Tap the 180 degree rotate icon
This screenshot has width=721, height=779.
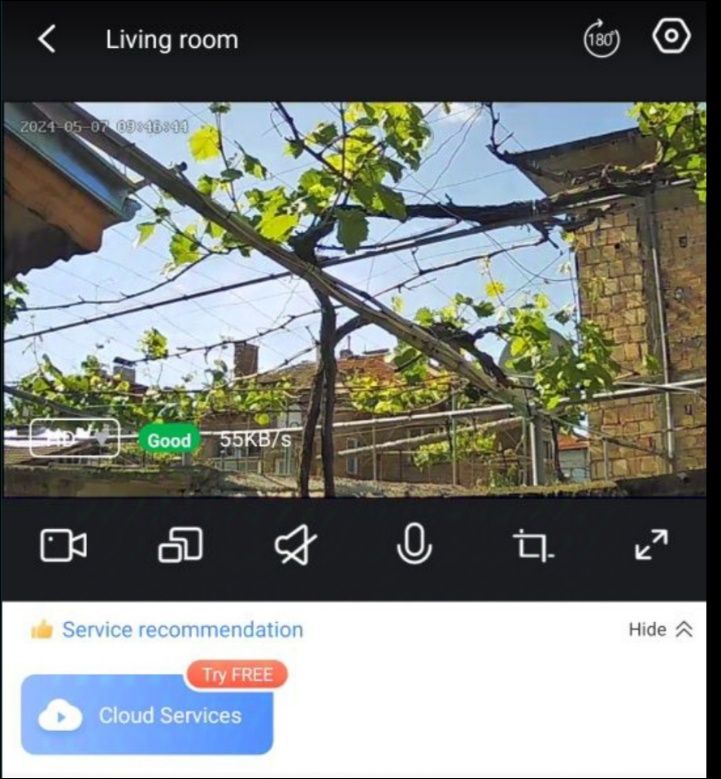coord(601,40)
